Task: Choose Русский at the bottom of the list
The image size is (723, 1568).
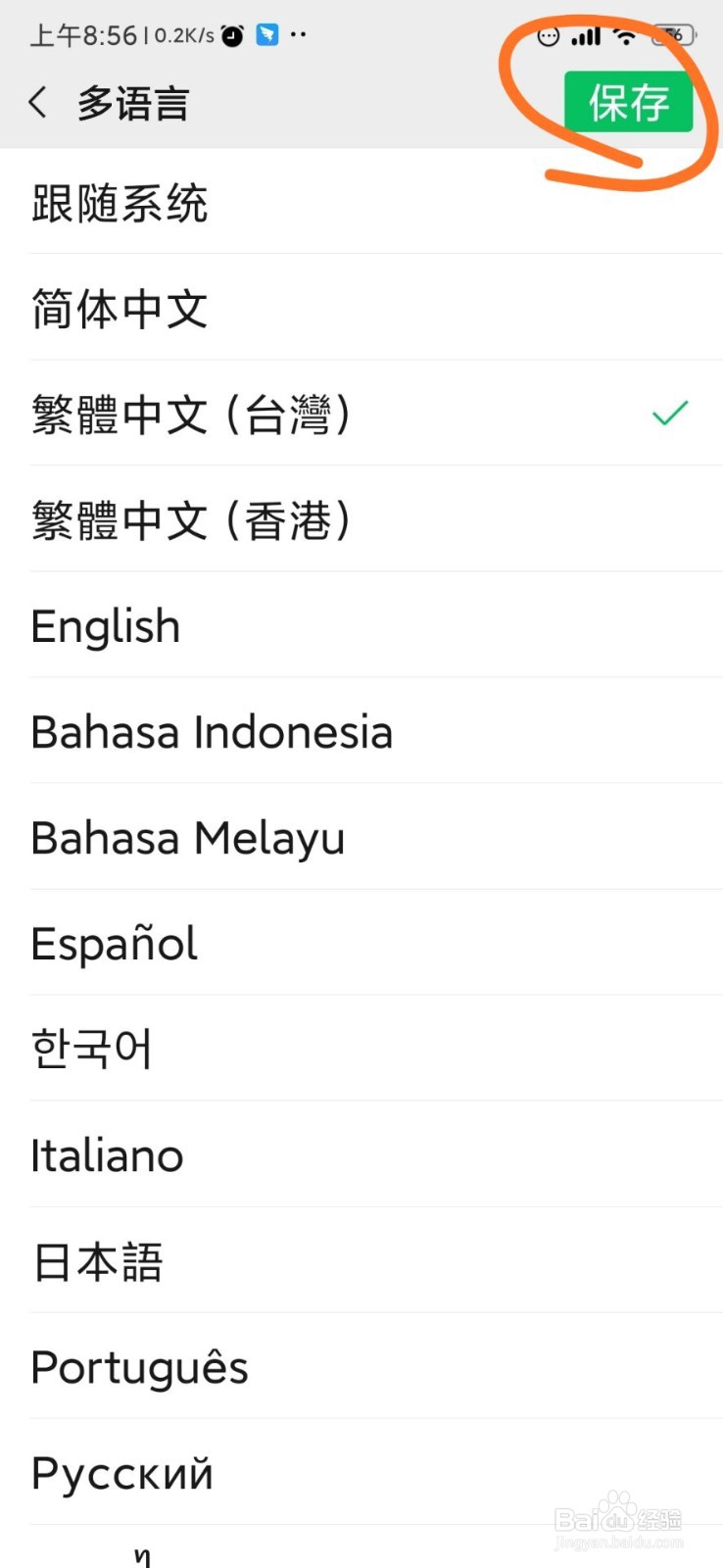Action: pyautogui.click(x=121, y=1472)
